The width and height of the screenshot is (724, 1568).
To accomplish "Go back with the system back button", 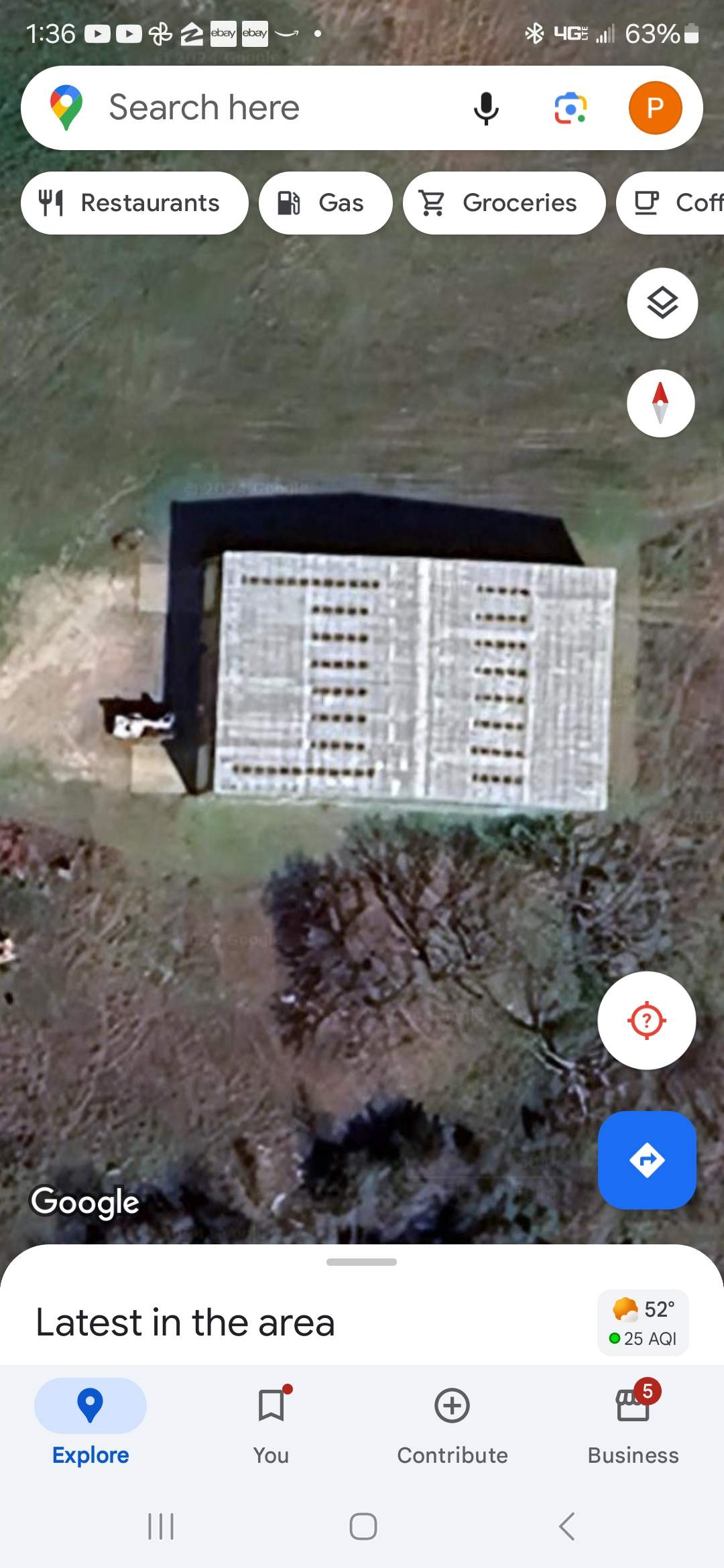I will point(566,1526).
